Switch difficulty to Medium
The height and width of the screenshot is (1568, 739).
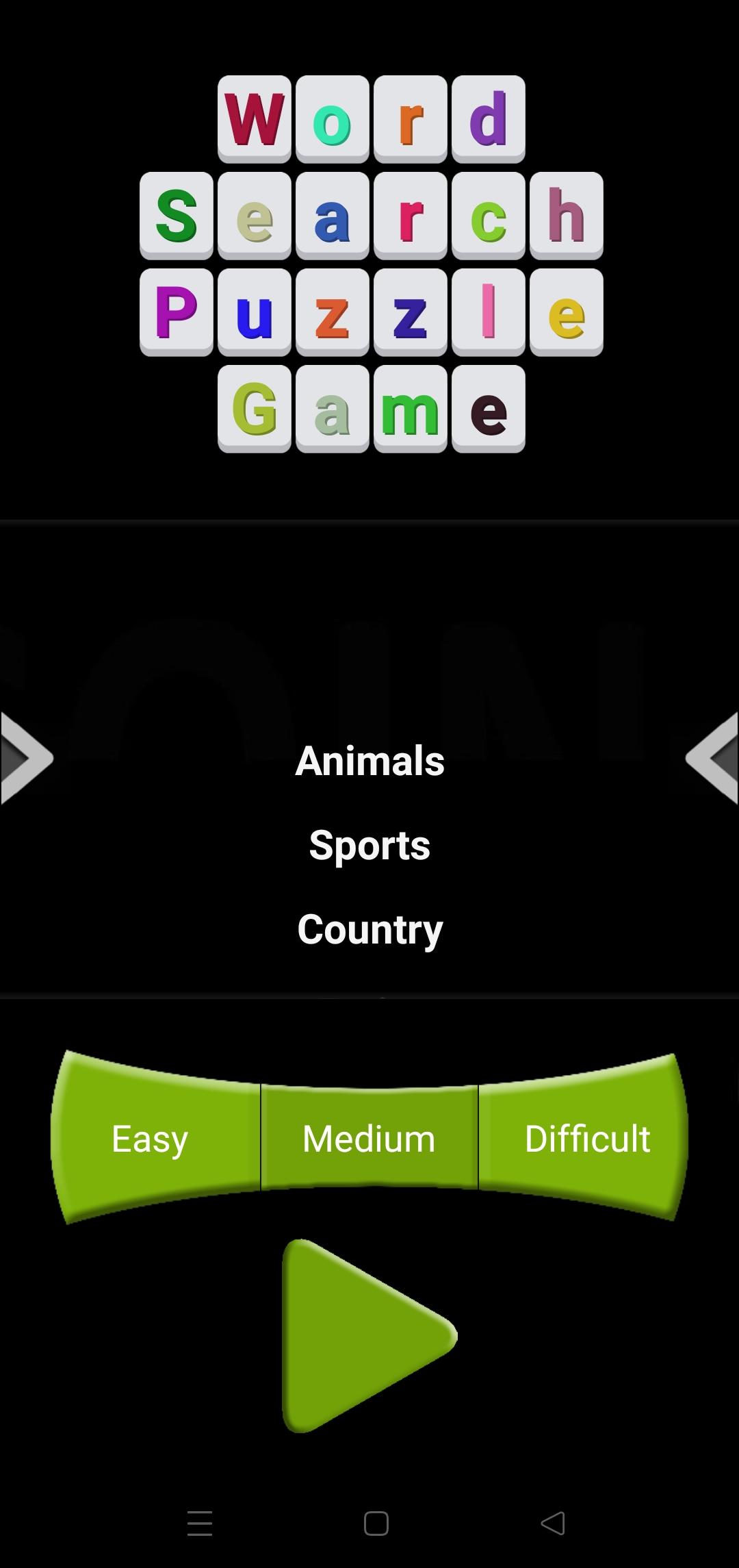(x=369, y=1138)
